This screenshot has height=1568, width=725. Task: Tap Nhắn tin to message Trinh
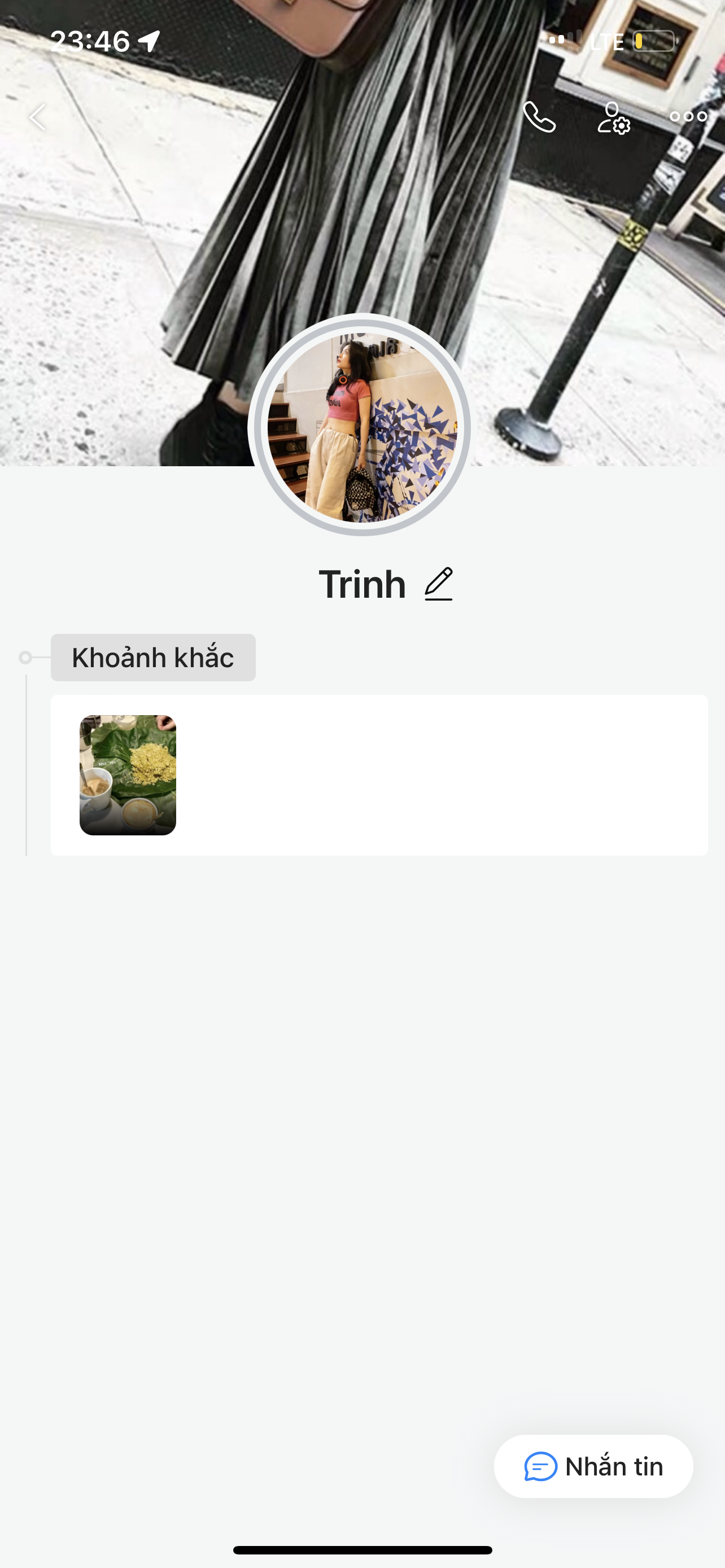(593, 1466)
